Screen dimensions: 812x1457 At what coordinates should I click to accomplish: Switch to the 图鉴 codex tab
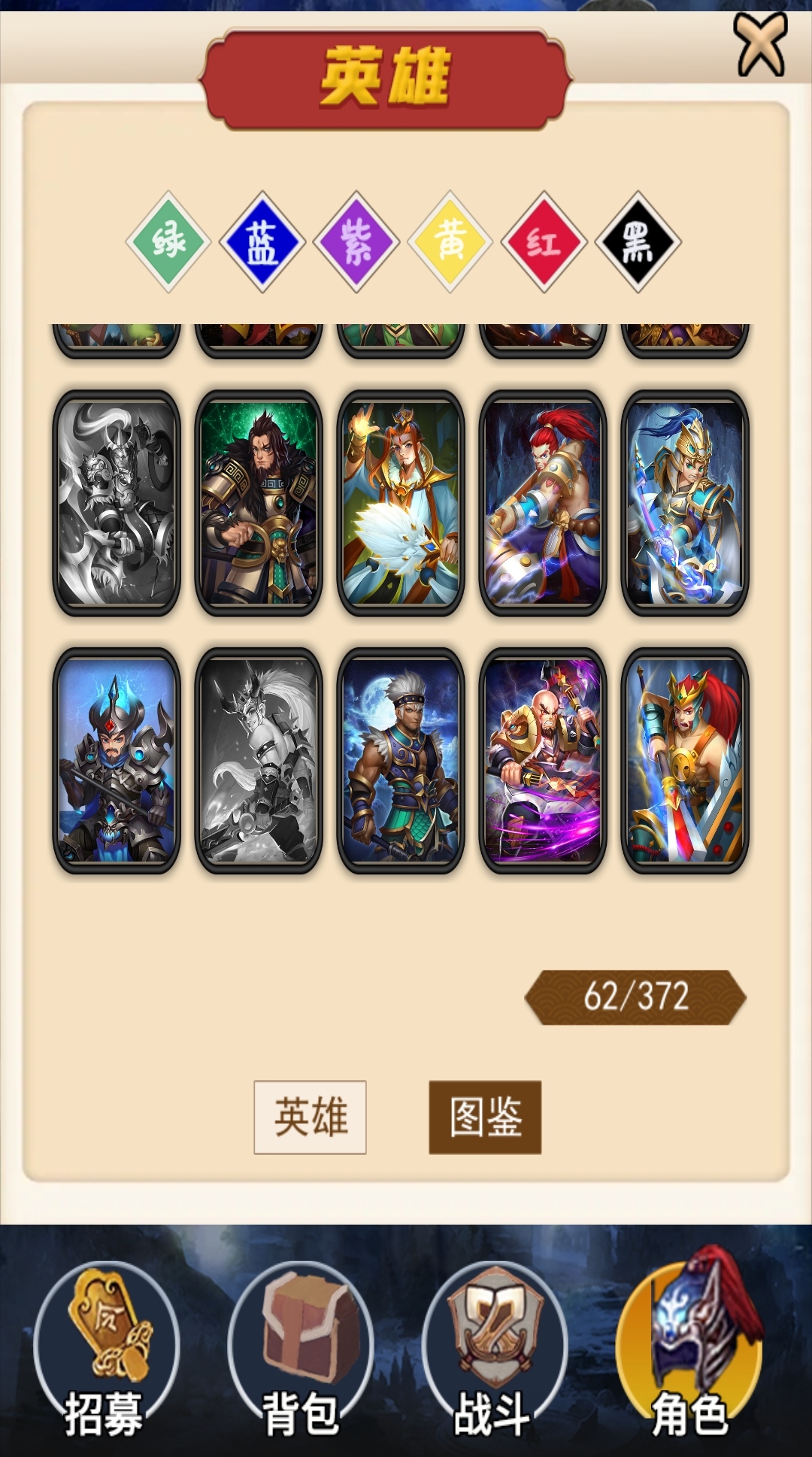click(485, 1117)
